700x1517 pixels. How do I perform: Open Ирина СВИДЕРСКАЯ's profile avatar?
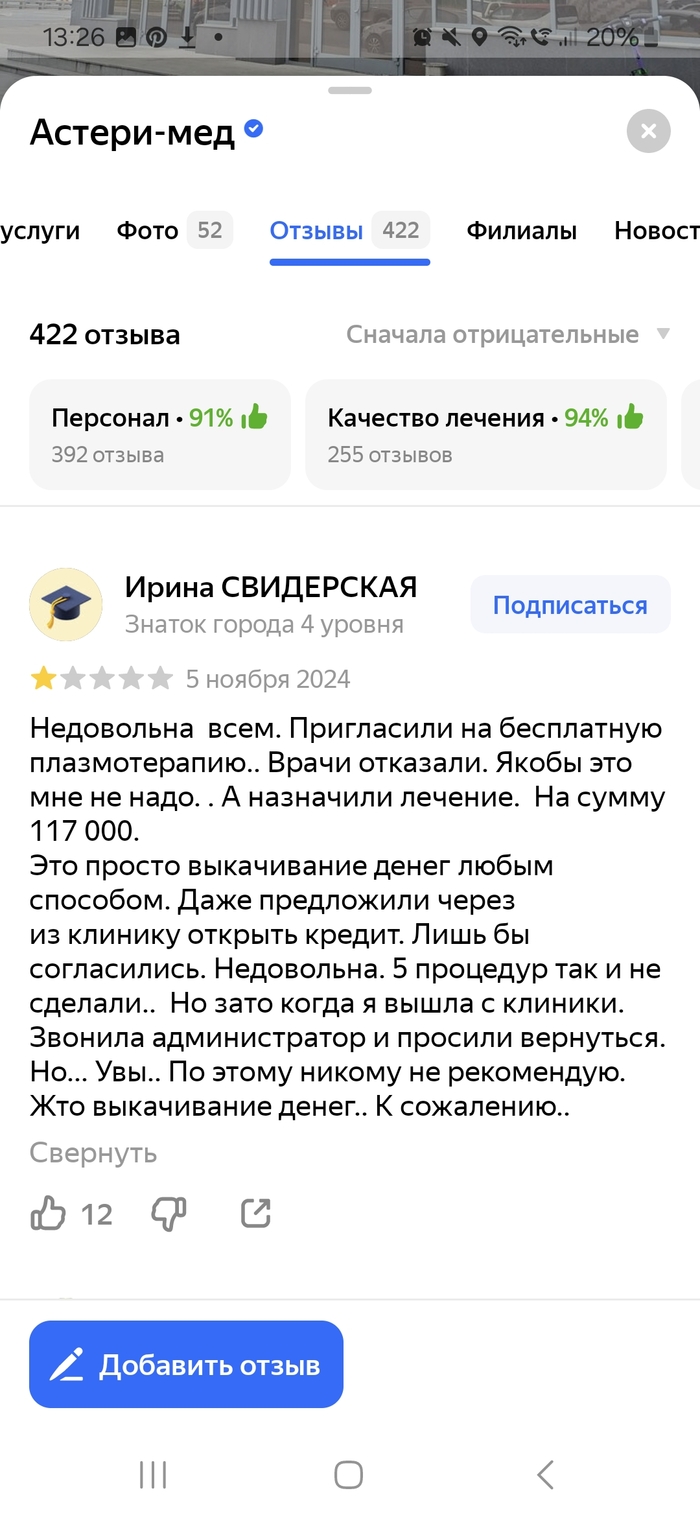click(x=66, y=604)
